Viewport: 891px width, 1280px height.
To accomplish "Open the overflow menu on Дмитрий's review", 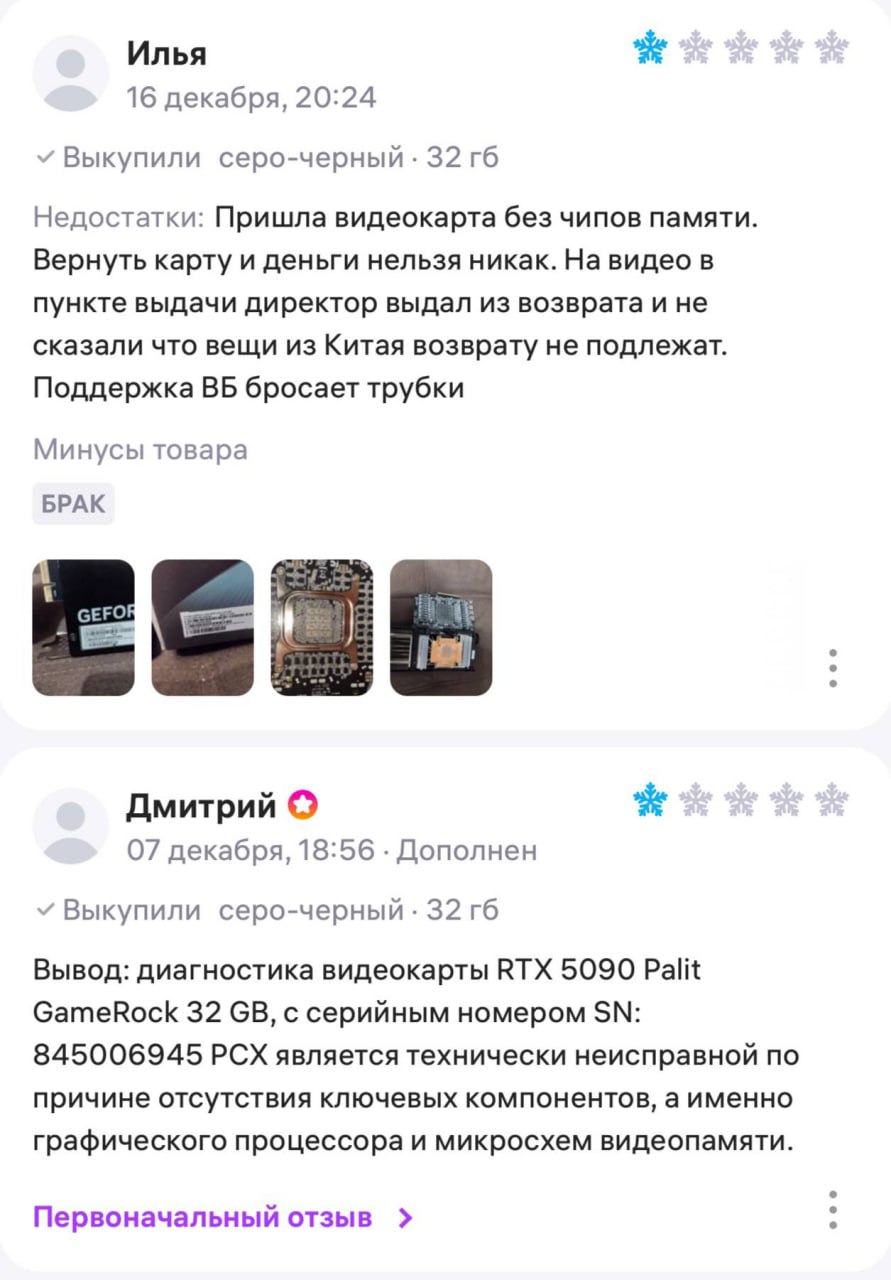I will (x=833, y=1209).
